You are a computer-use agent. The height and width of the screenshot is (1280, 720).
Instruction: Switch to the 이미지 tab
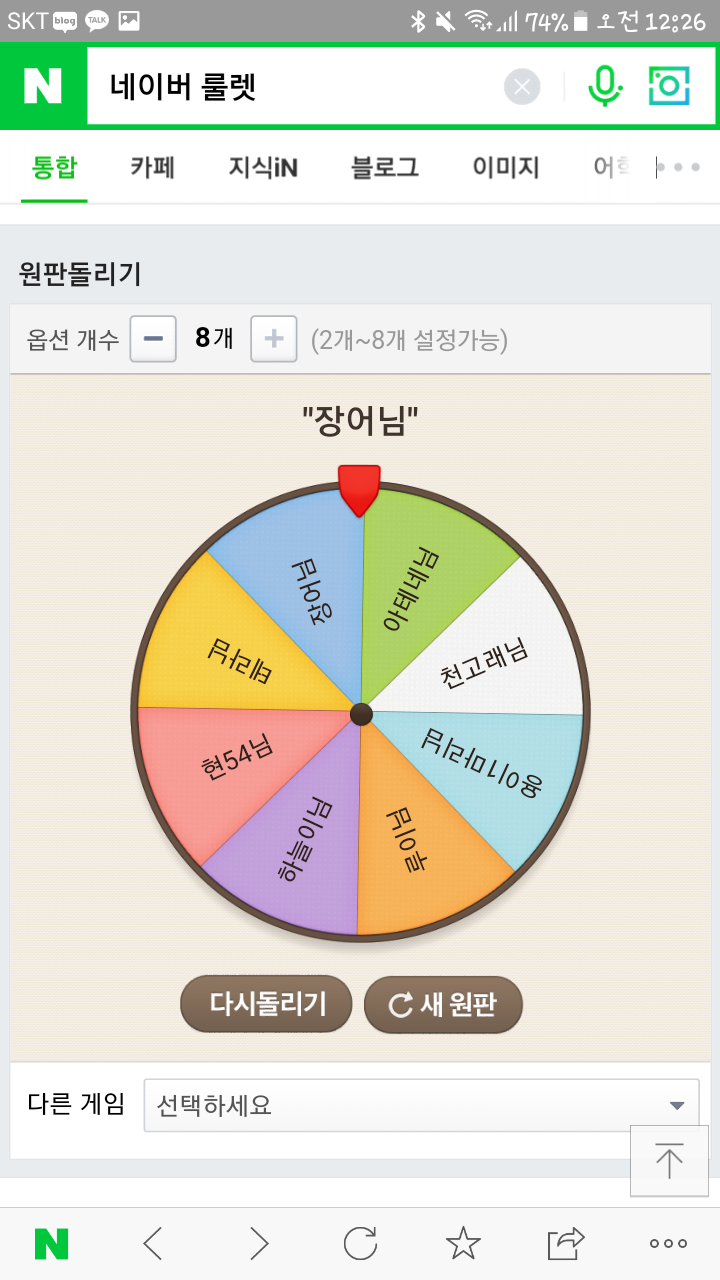[x=505, y=167]
